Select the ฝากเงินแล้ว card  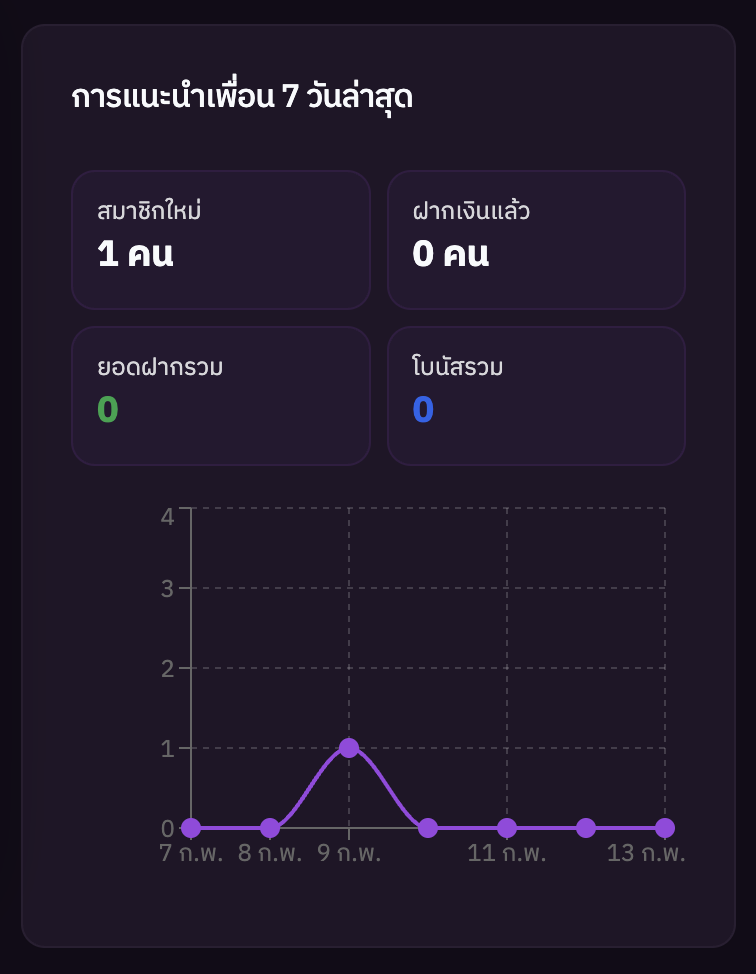536,240
